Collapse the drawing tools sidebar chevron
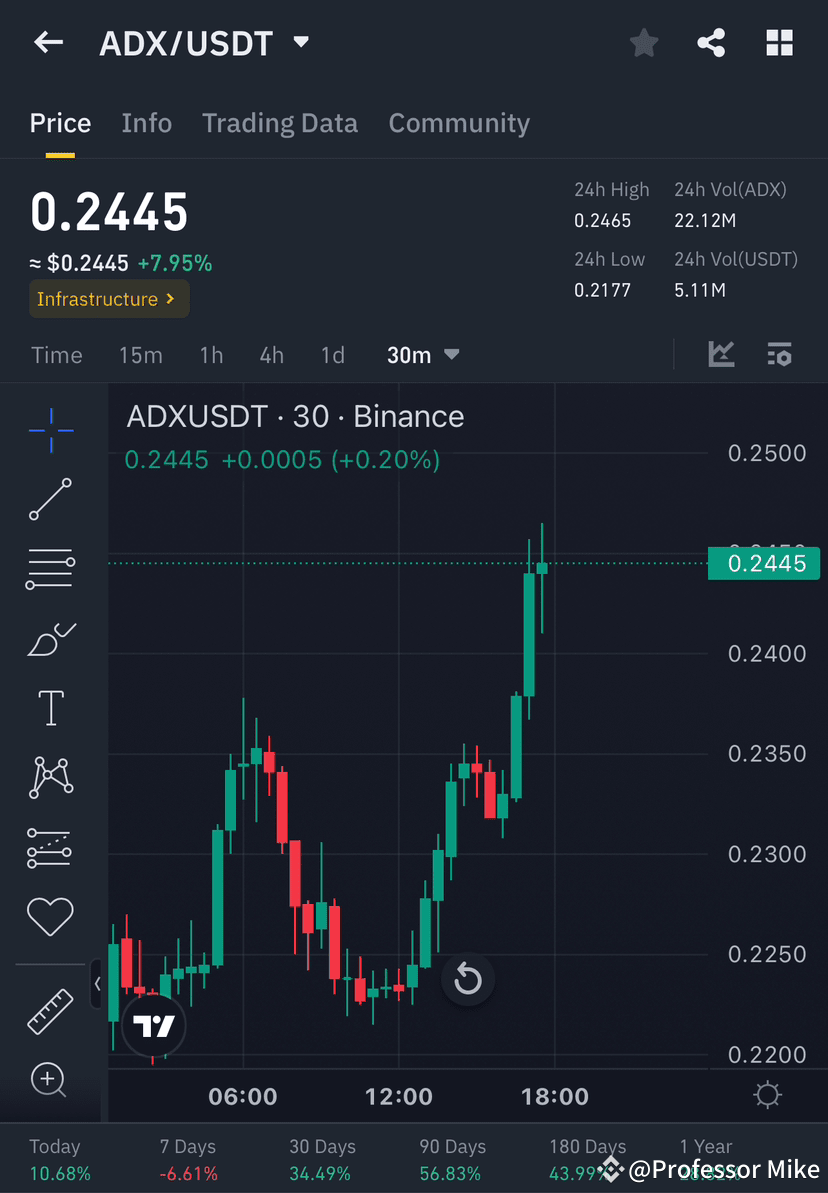828x1193 pixels. click(97, 983)
